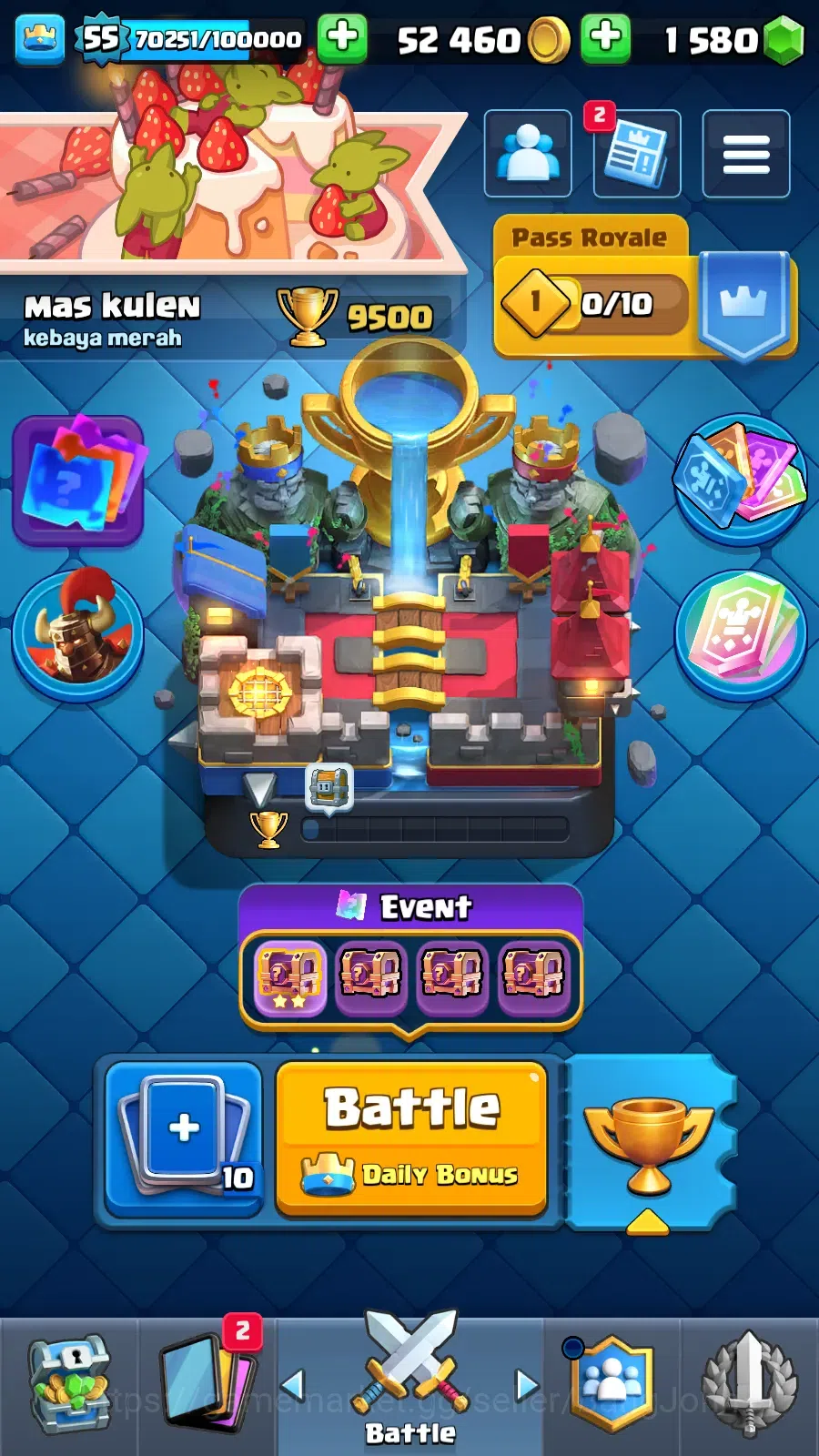Open the news feed with 2 badge

[x=637, y=153]
